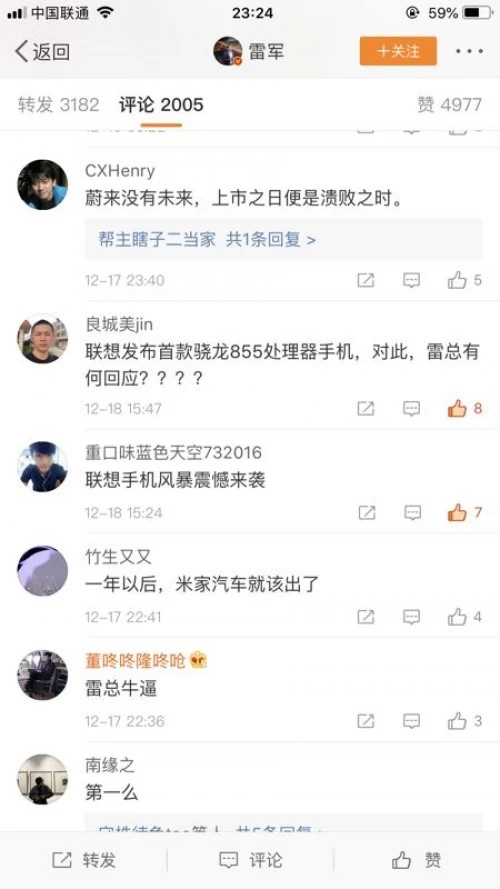Tap 评论 in the bottom bar
This screenshot has width=500, height=889.
coord(250,860)
